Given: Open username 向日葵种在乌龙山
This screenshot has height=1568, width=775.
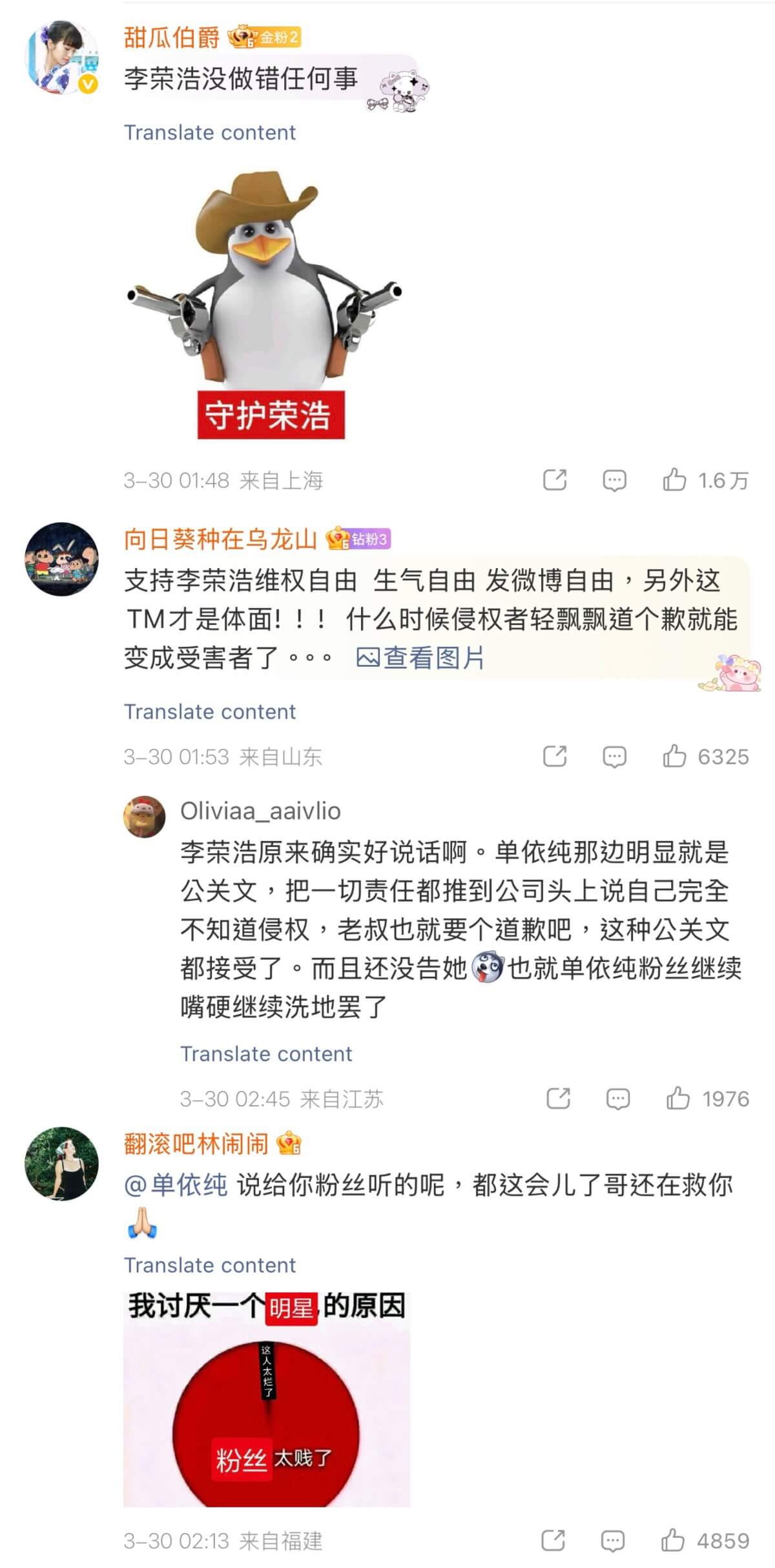Looking at the screenshot, I should 220,538.
